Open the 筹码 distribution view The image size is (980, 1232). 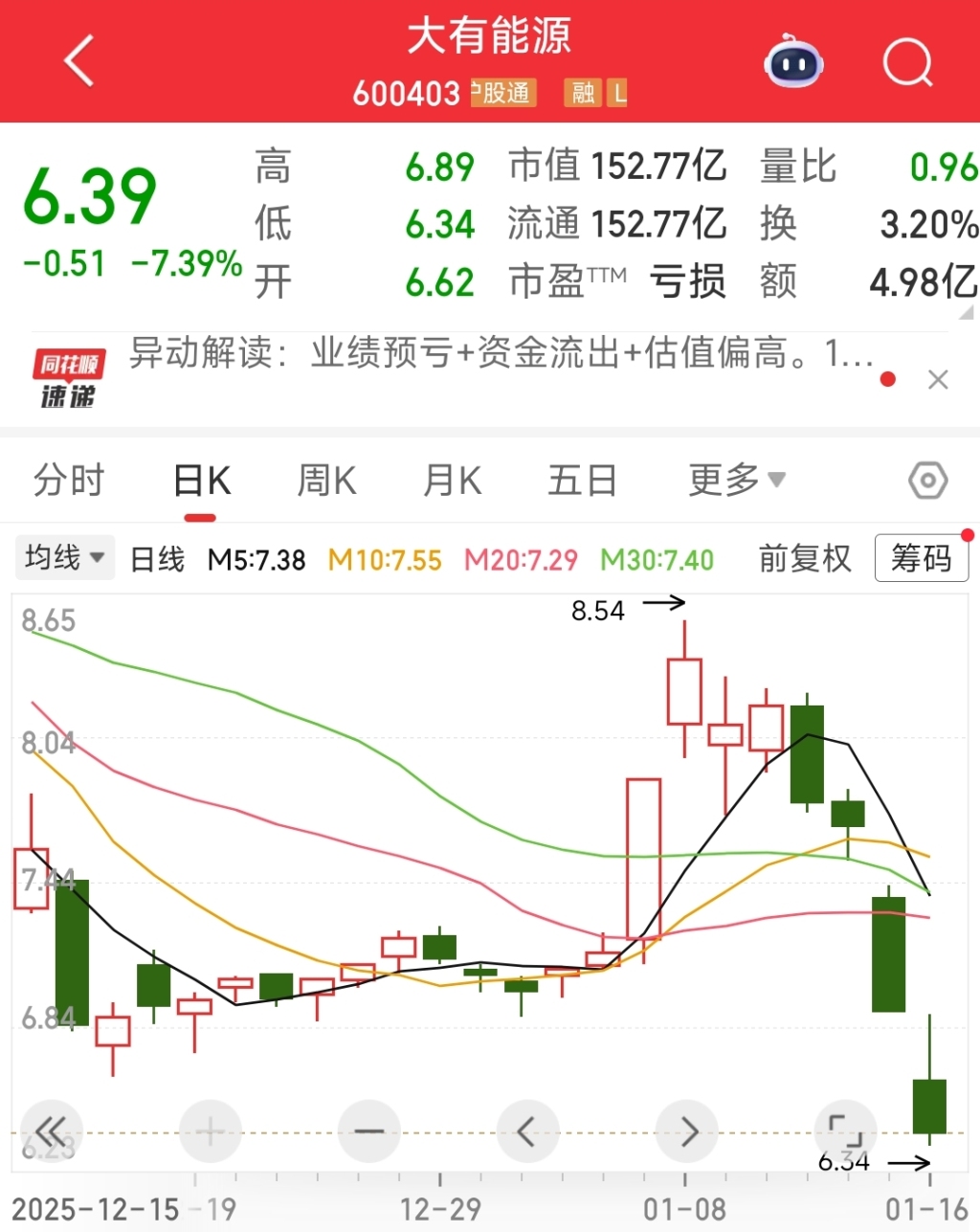[x=921, y=558]
